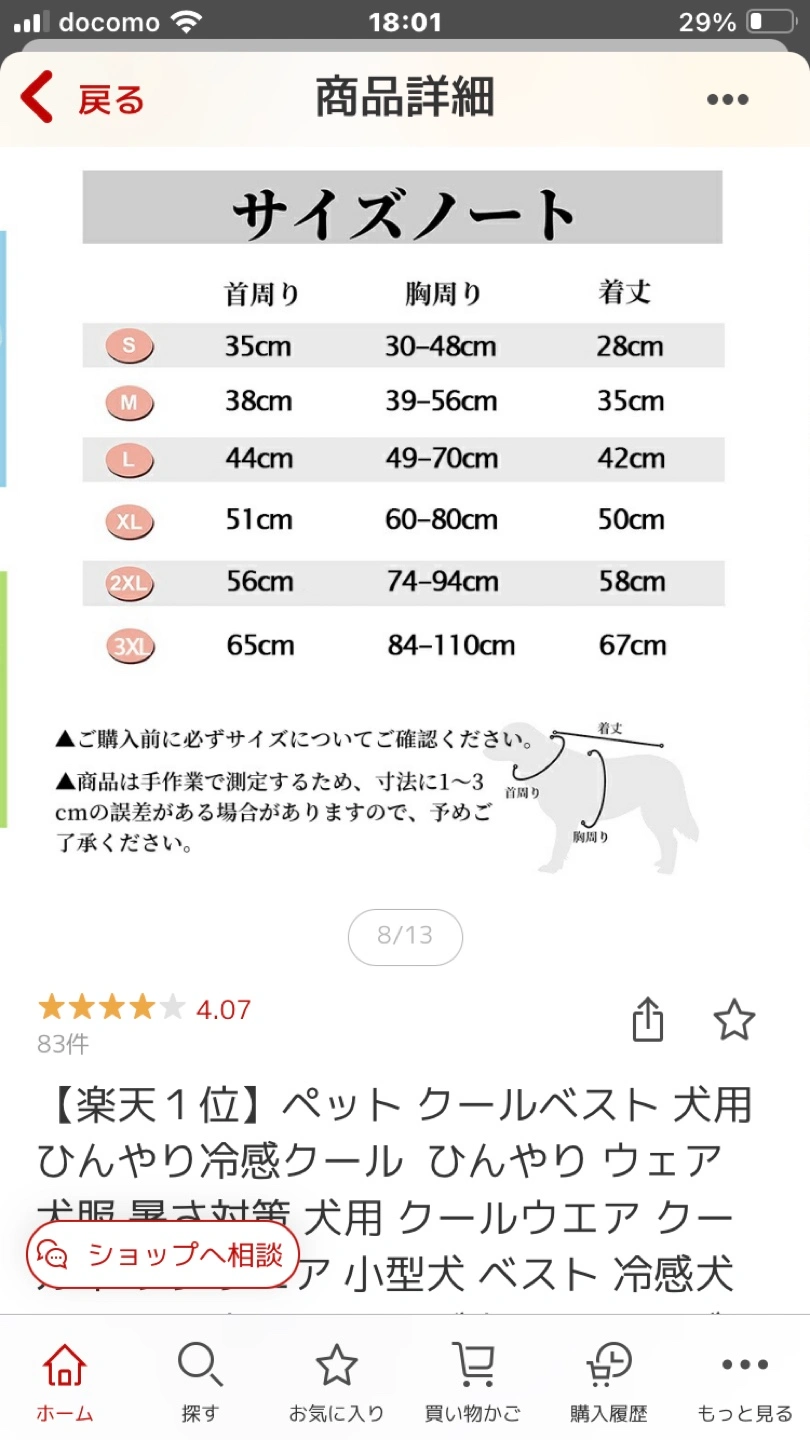This screenshot has height=1440, width=810.
Task: Open the お気に入り favorites tab
Action: click(336, 1383)
